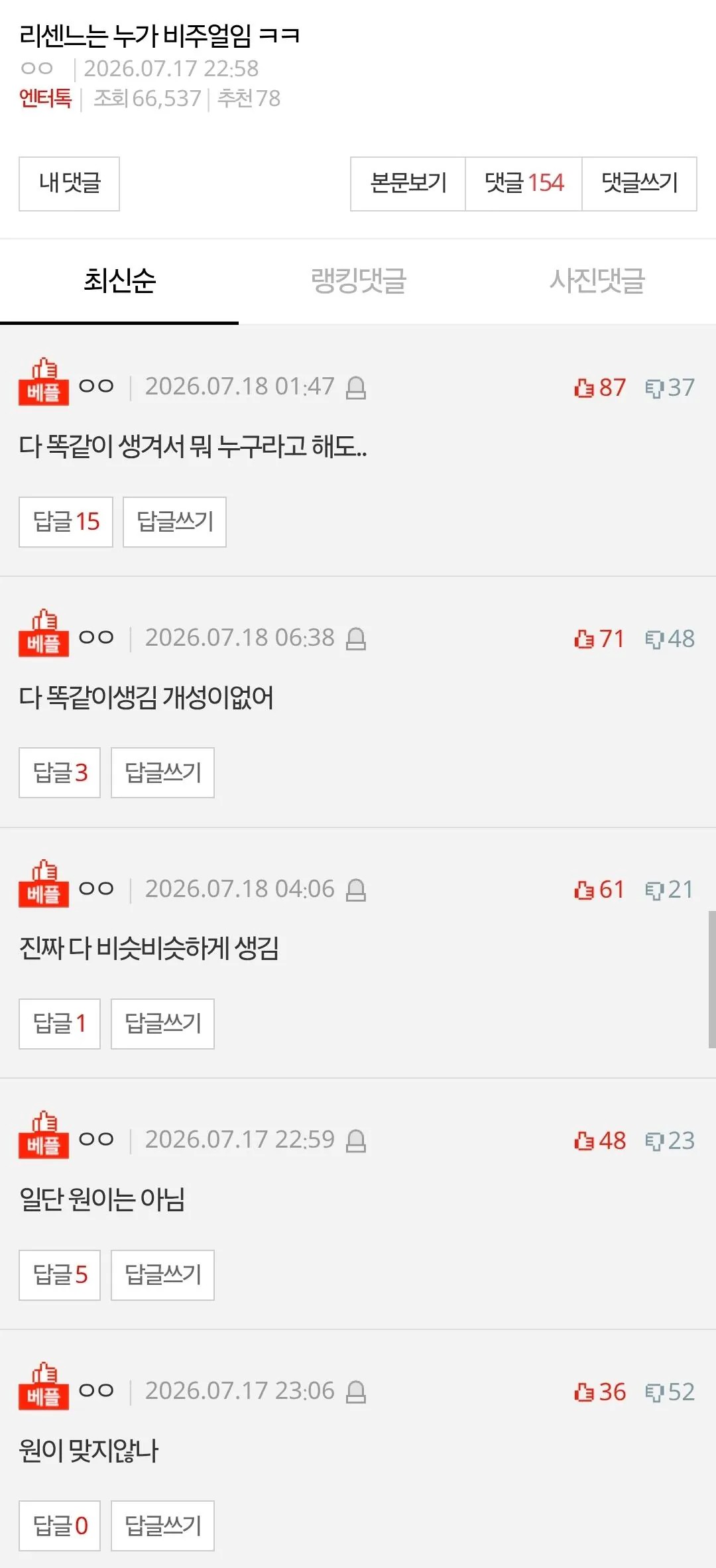Open the 댓글 154 comments button

pos(524,184)
